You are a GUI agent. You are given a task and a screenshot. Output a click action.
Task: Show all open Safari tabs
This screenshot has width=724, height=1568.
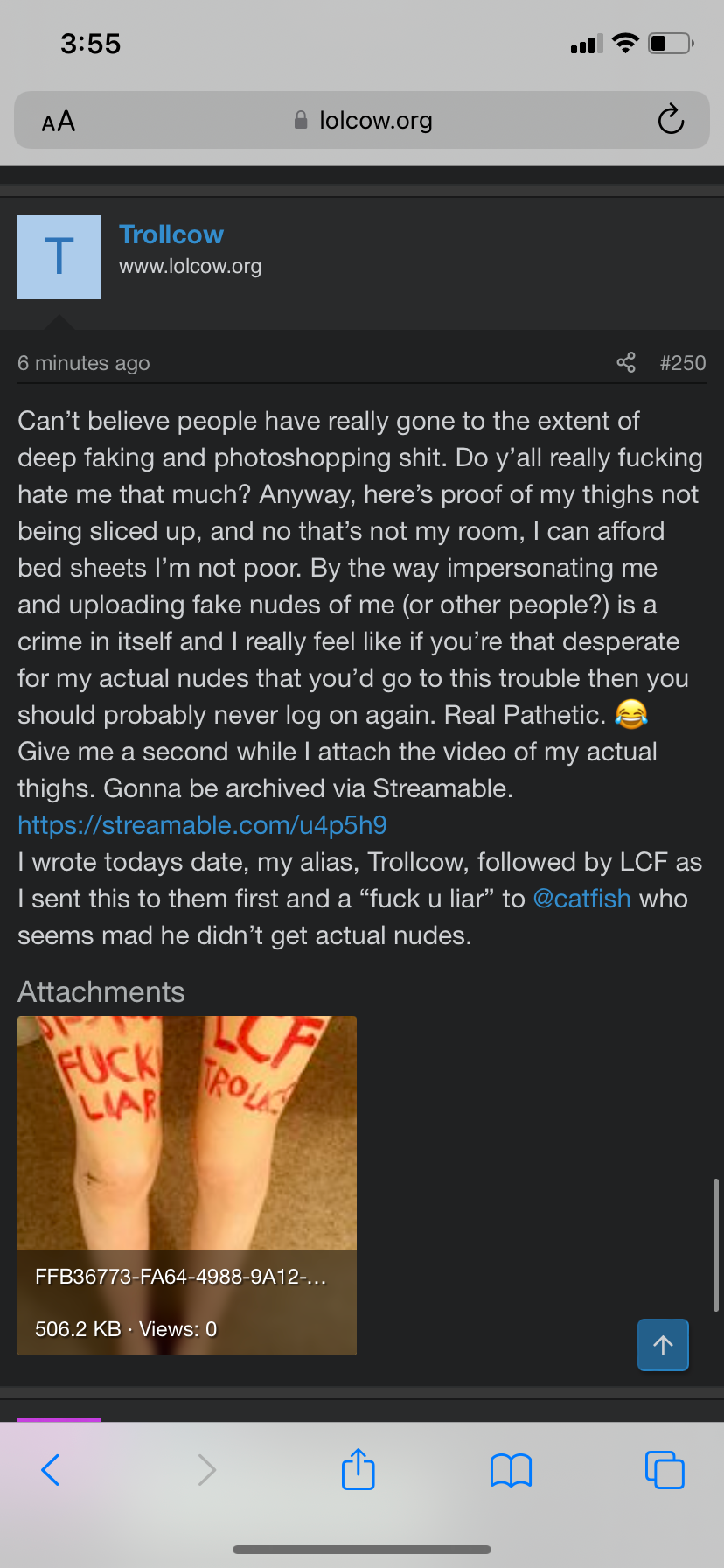(x=665, y=1470)
